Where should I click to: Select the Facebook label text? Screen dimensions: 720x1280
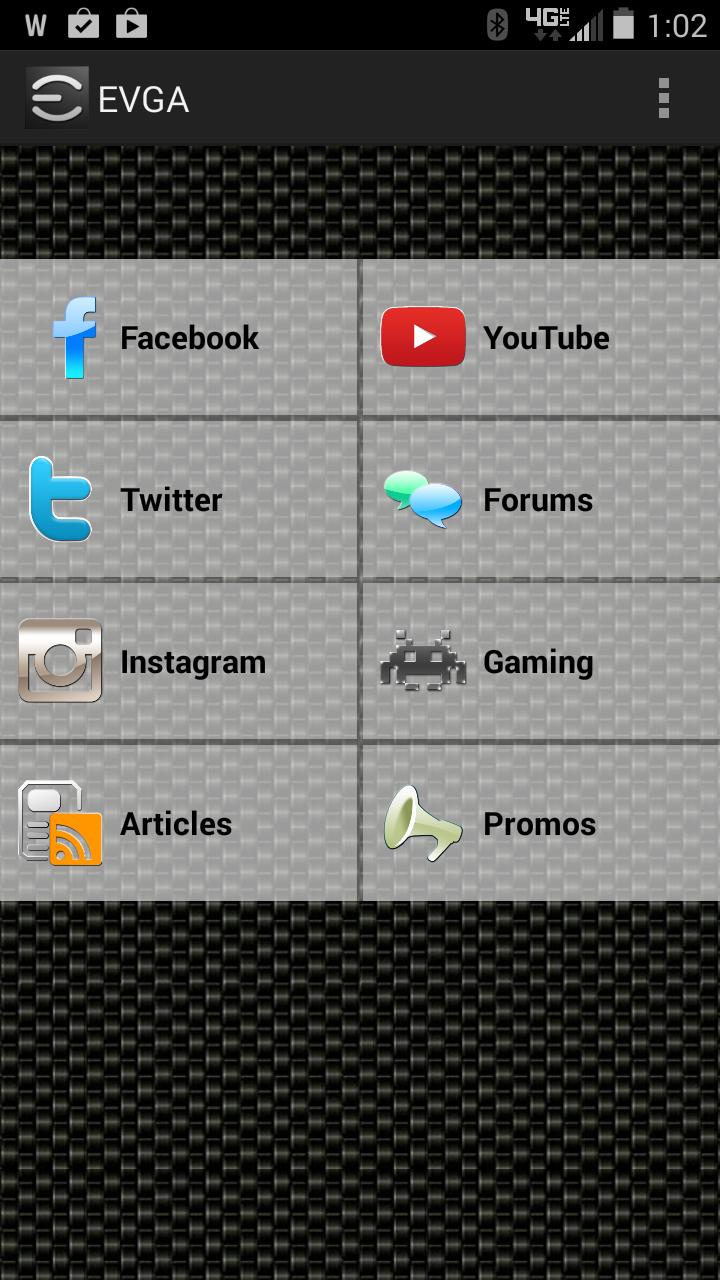click(x=189, y=337)
